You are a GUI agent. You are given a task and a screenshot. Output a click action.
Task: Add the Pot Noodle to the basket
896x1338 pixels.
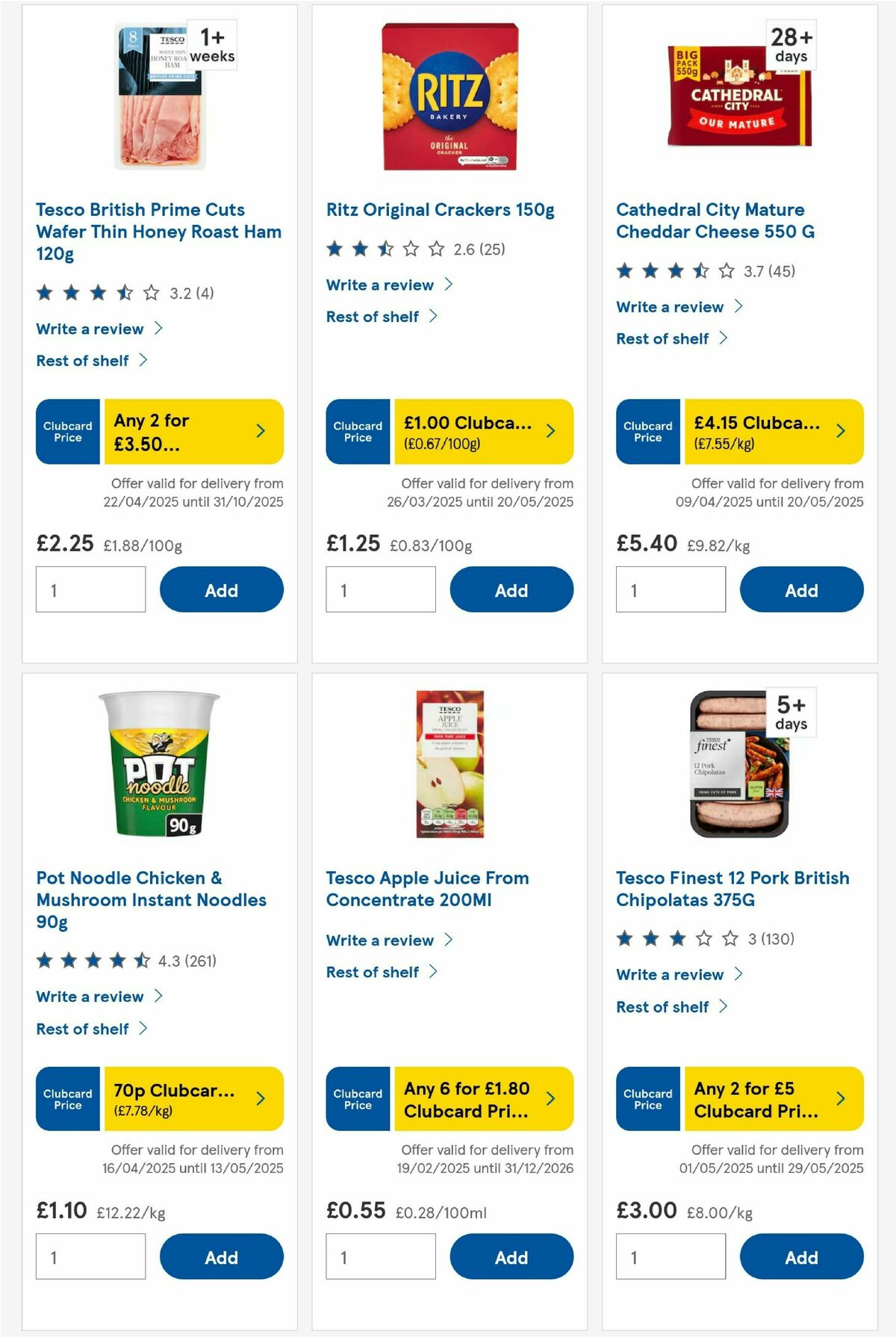pyautogui.click(x=221, y=1257)
